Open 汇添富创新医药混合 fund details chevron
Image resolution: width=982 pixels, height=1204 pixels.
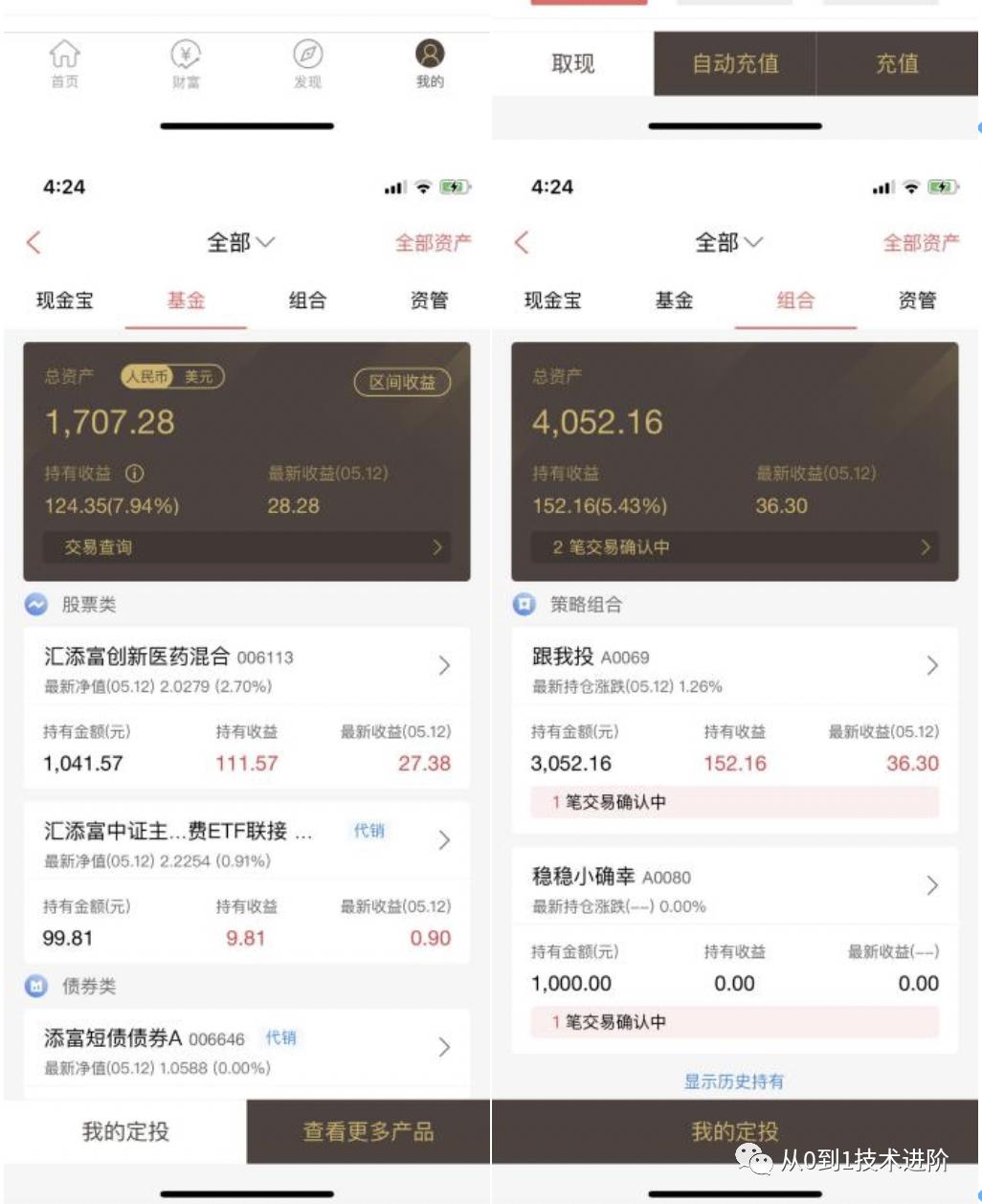tap(442, 665)
